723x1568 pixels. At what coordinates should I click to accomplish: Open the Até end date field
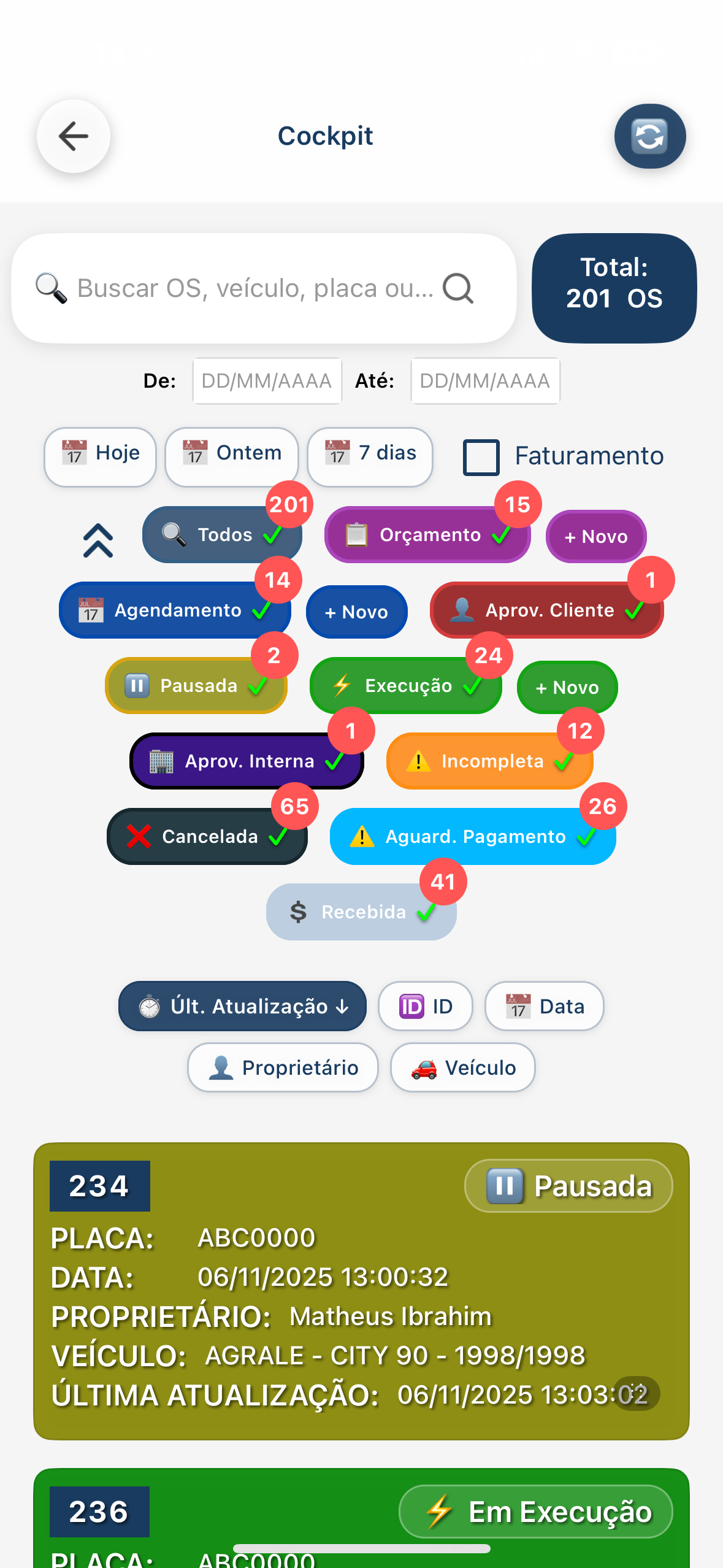[x=484, y=381]
